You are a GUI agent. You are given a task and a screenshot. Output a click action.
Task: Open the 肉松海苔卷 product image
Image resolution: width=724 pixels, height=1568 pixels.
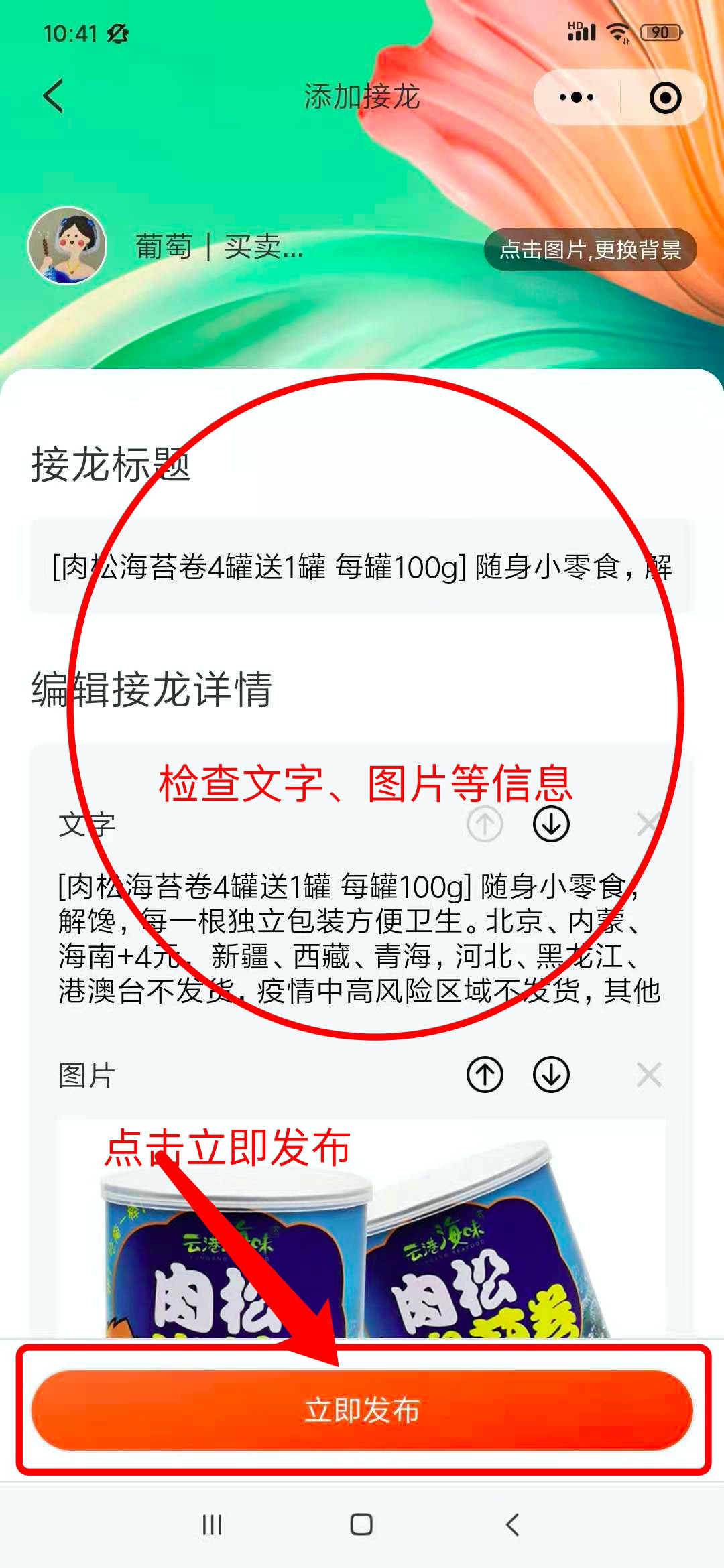(x=362, y=1229)
